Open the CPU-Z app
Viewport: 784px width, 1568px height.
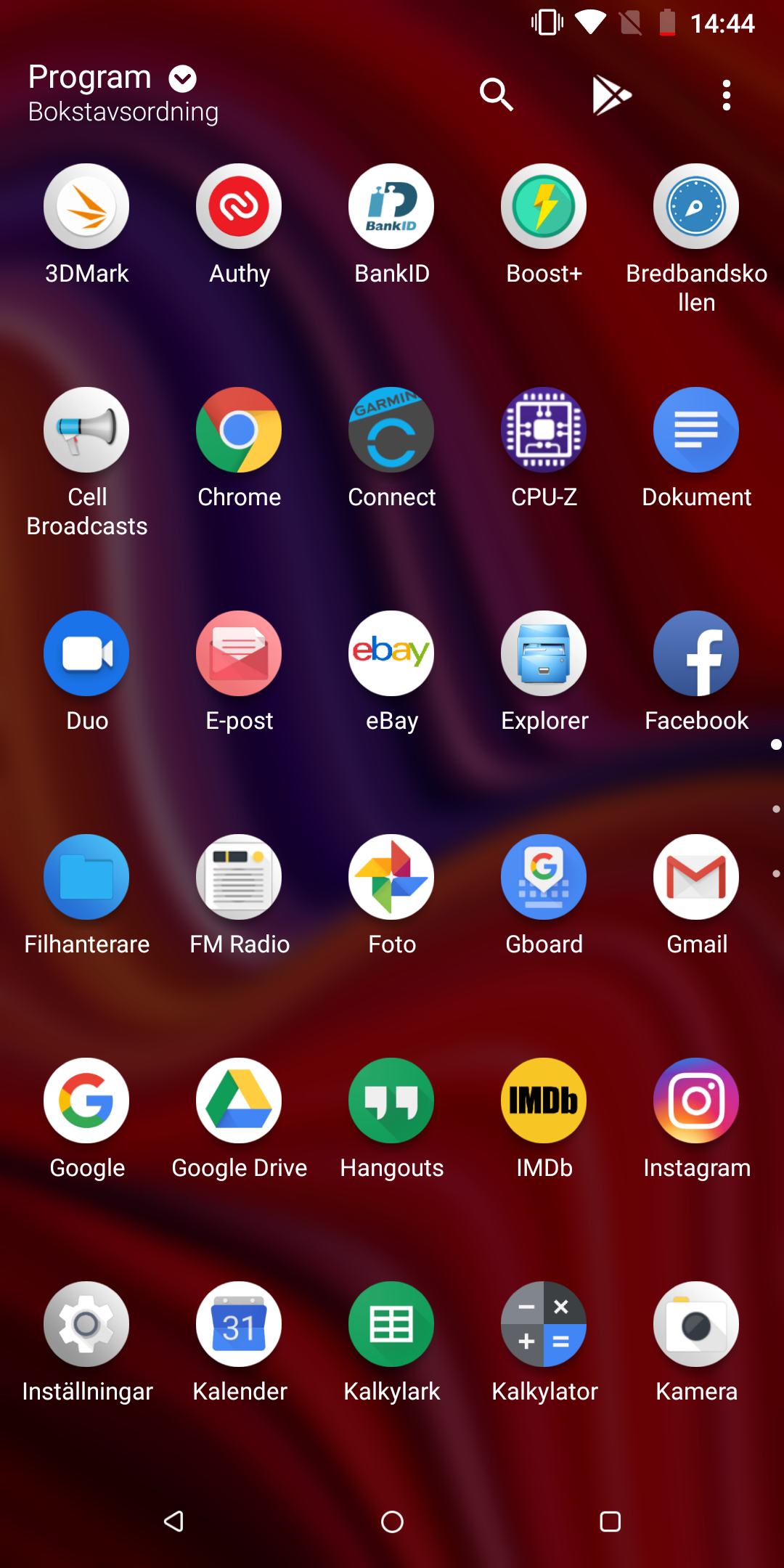(x=544, y=430)
